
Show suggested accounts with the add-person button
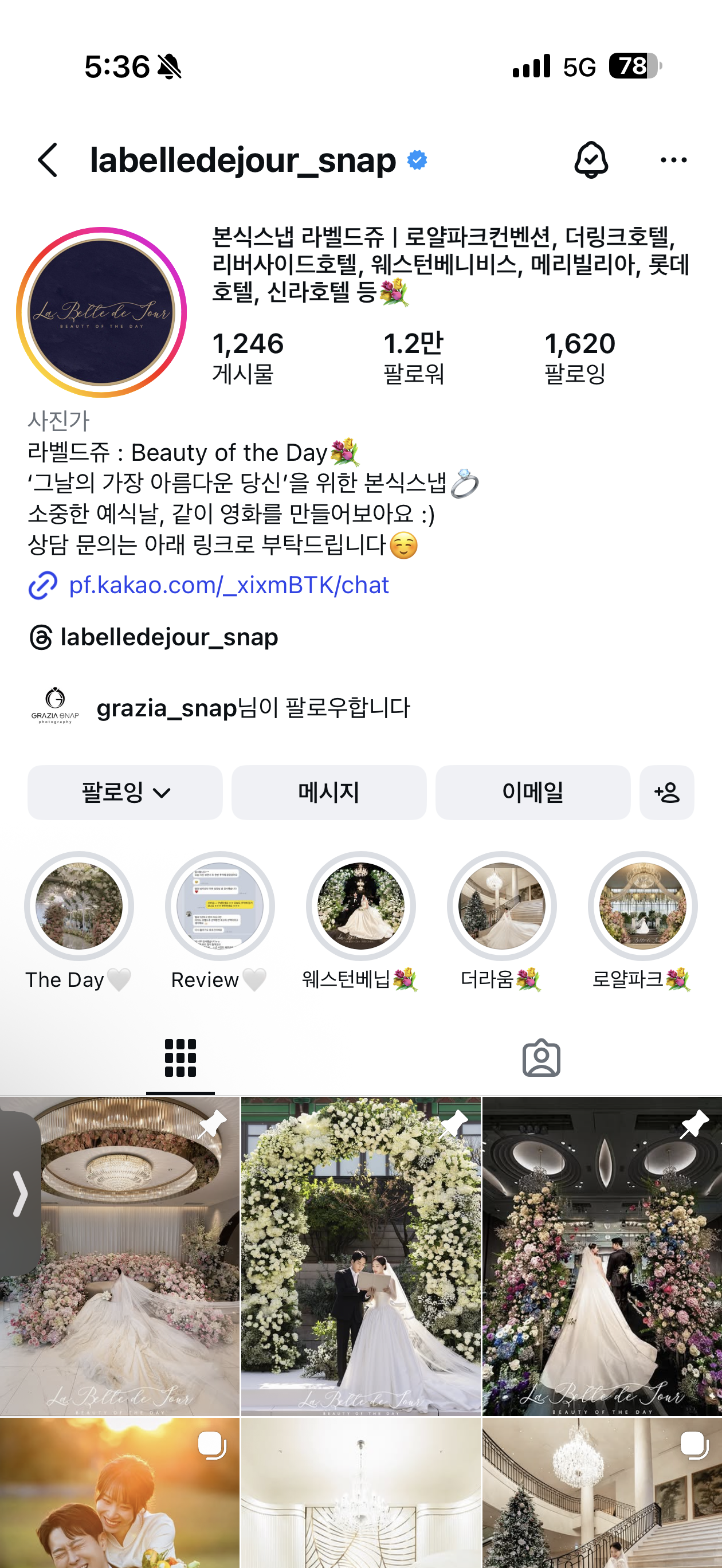pyautogui.click(x=666, y=793)
